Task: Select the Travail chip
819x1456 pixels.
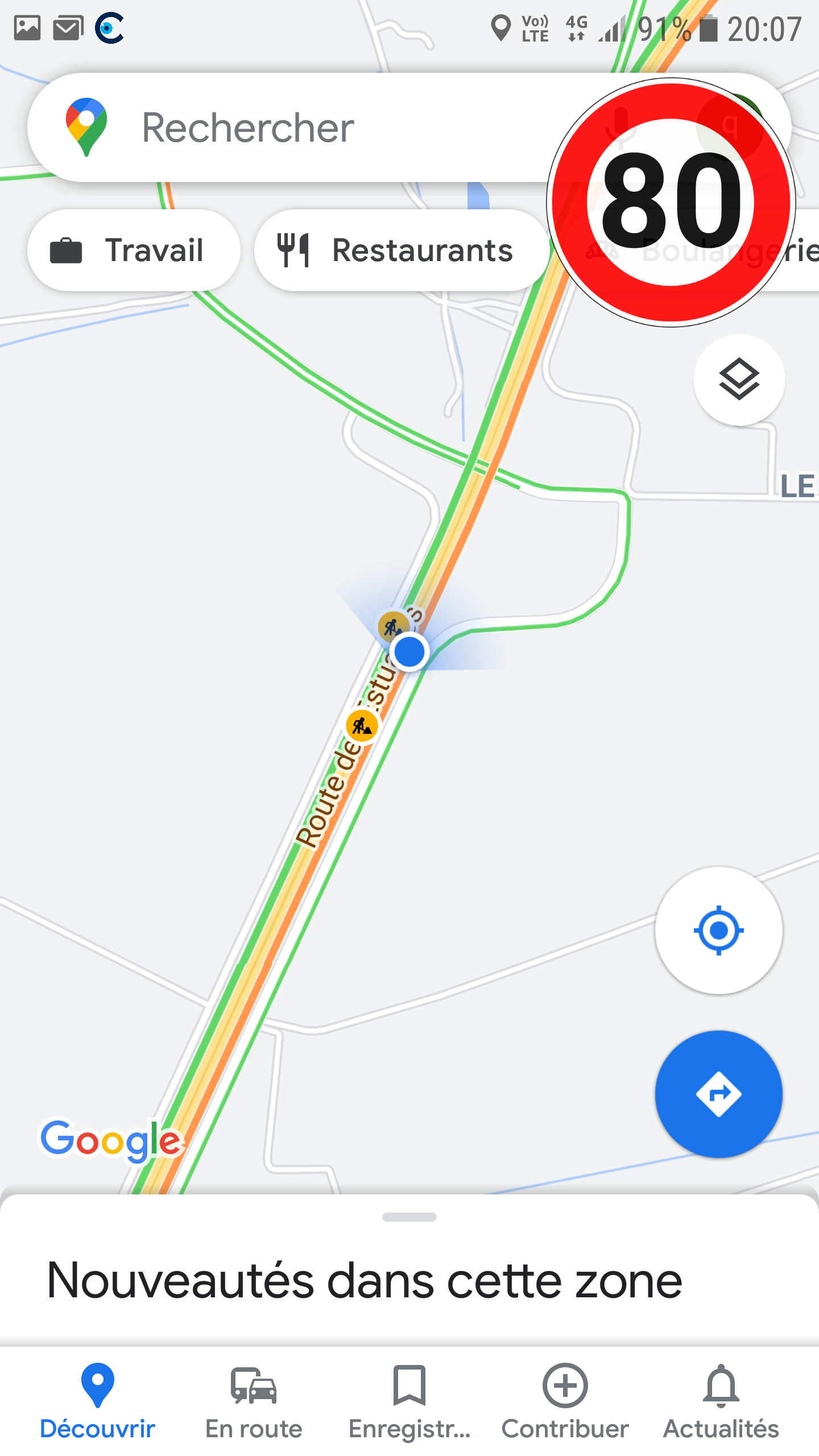Action: click(x=134, y=250)
